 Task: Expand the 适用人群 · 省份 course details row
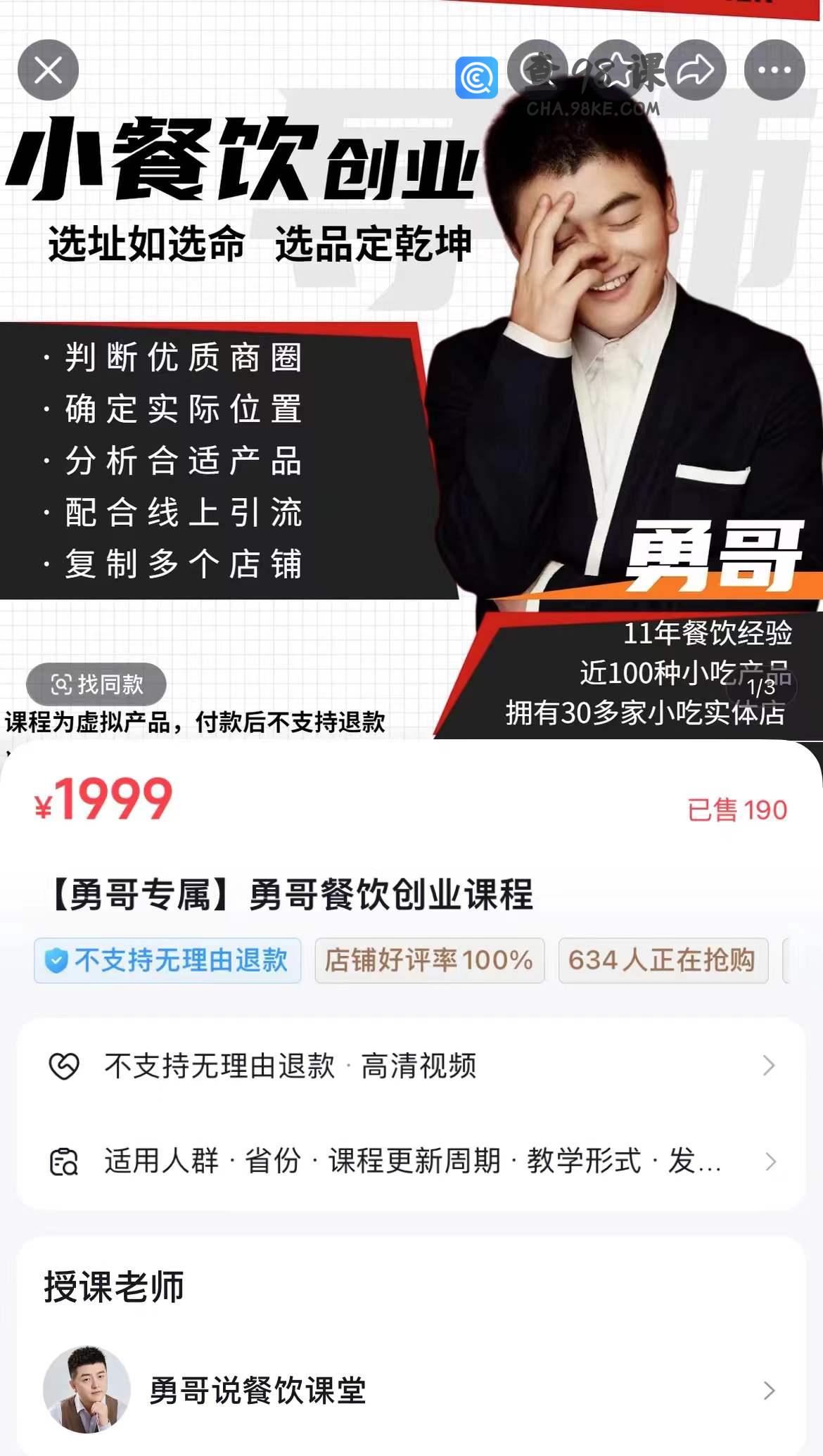point(411,1161)
